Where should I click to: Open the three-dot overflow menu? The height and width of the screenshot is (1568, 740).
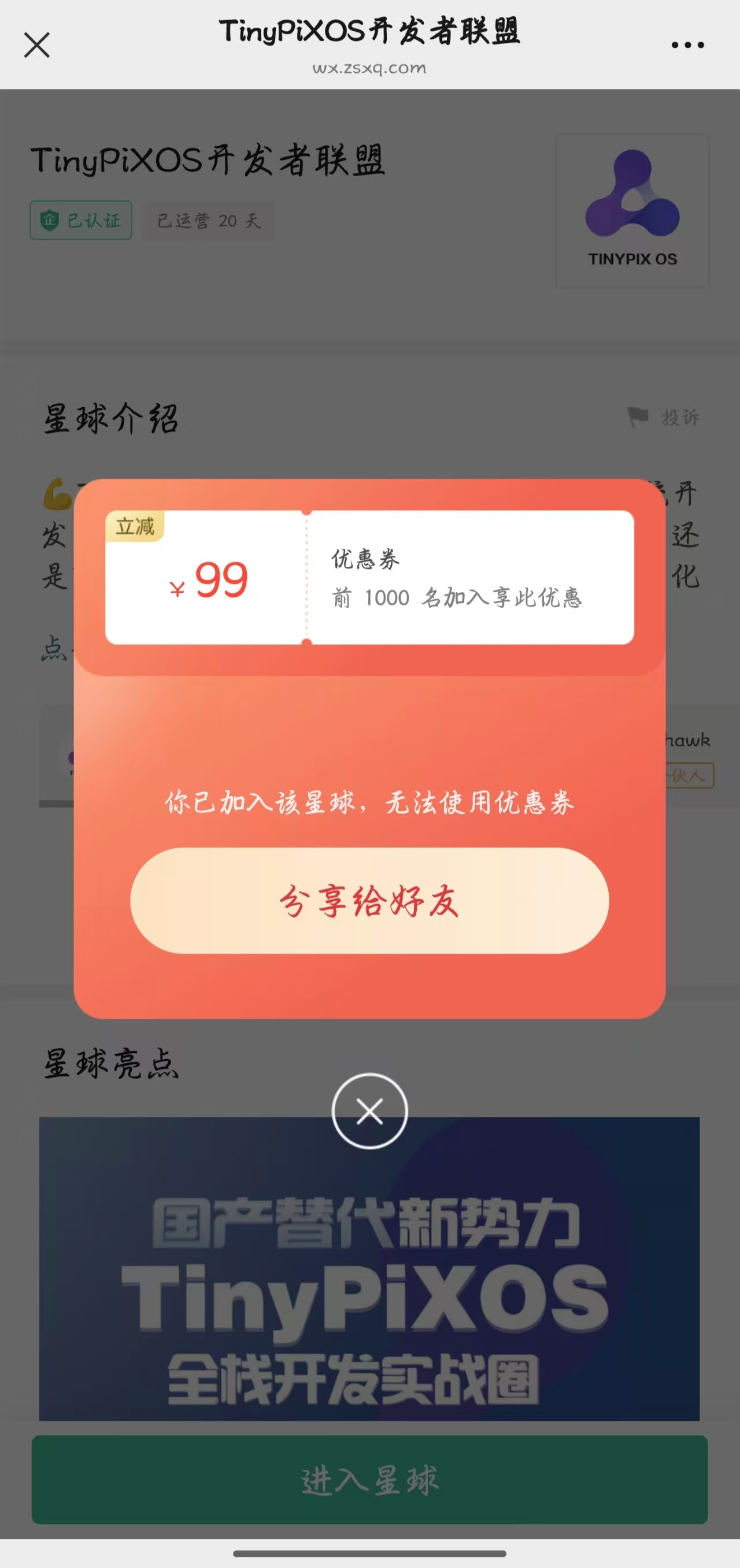687,45
